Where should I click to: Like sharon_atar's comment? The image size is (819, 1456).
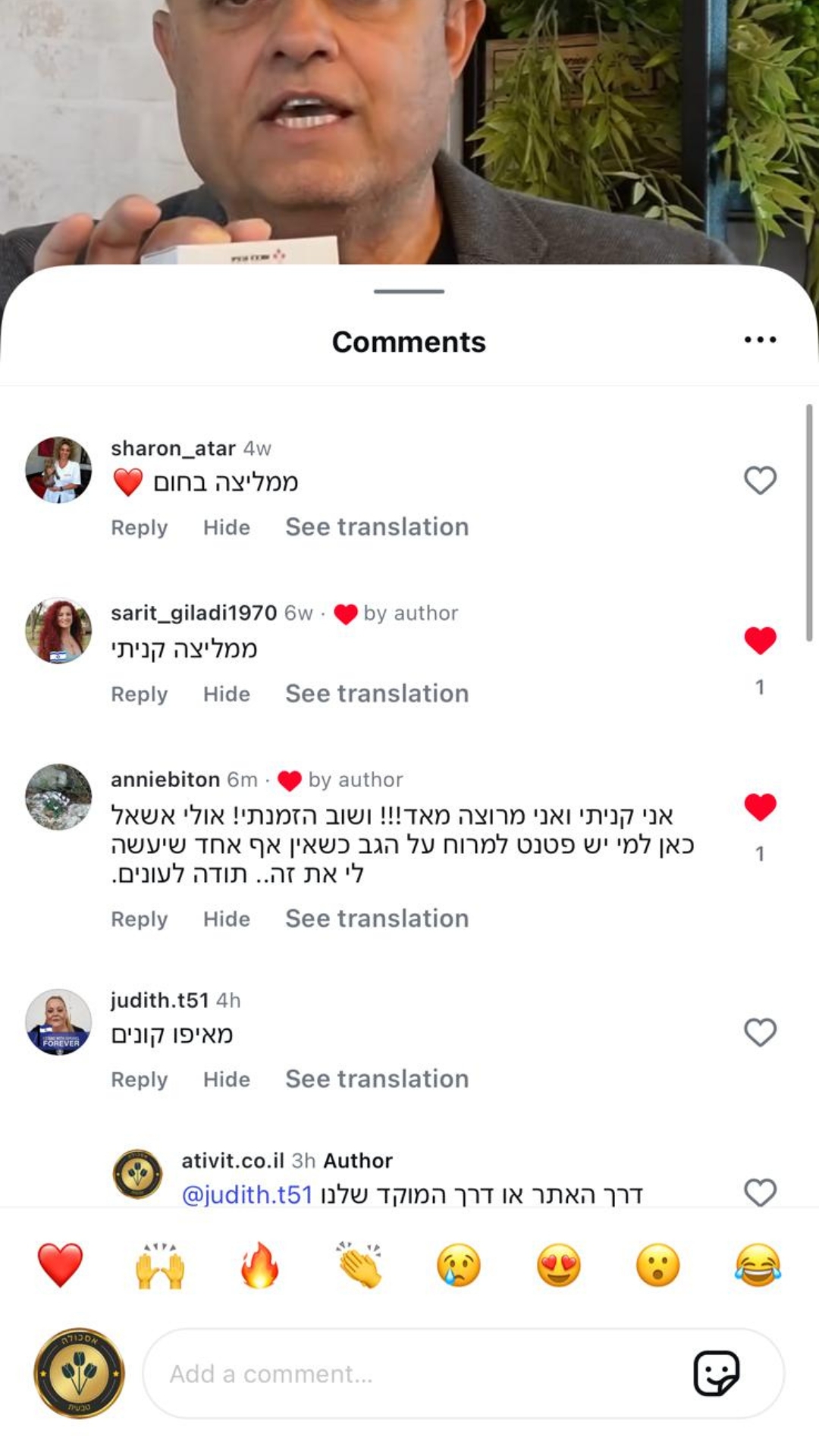[x=760, y=480]
